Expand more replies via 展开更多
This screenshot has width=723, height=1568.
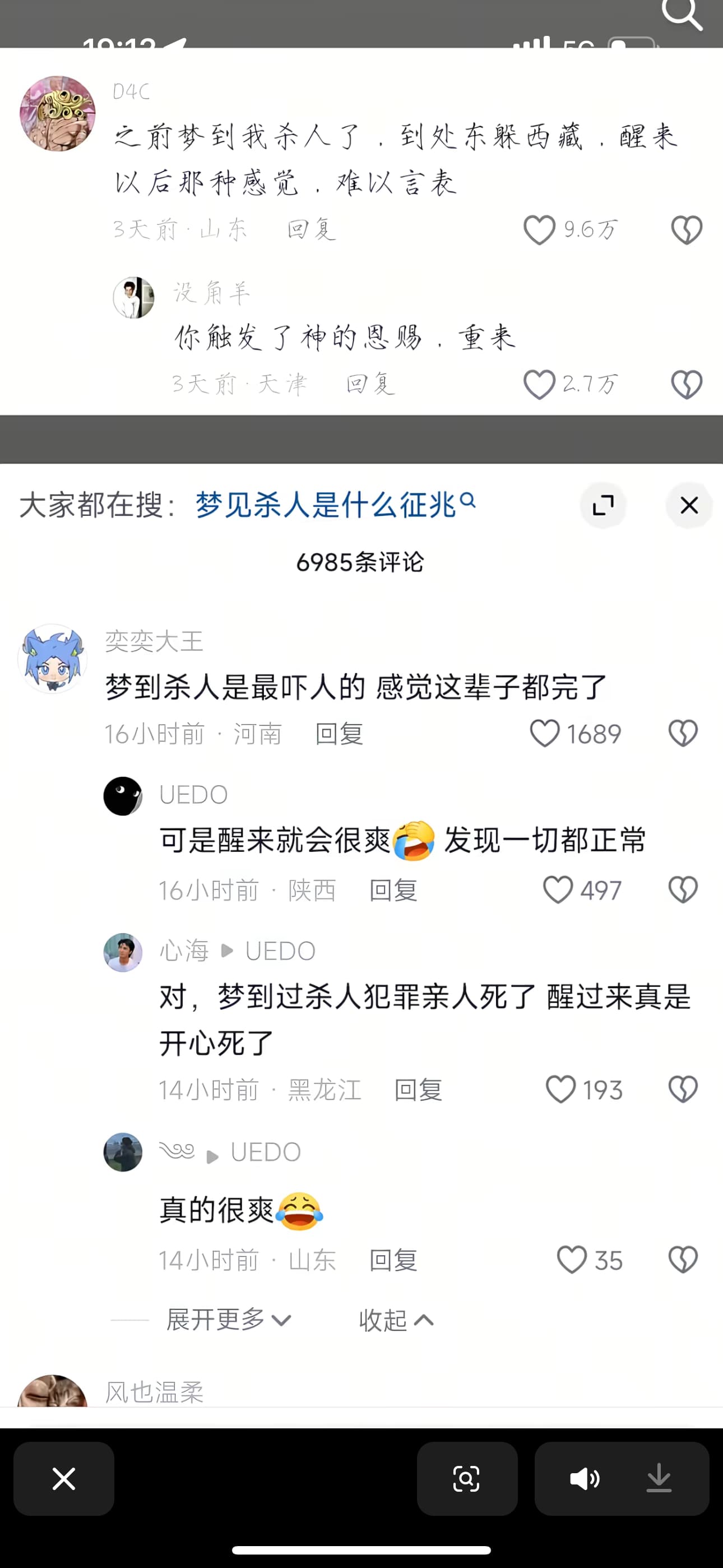[228, 1319]
